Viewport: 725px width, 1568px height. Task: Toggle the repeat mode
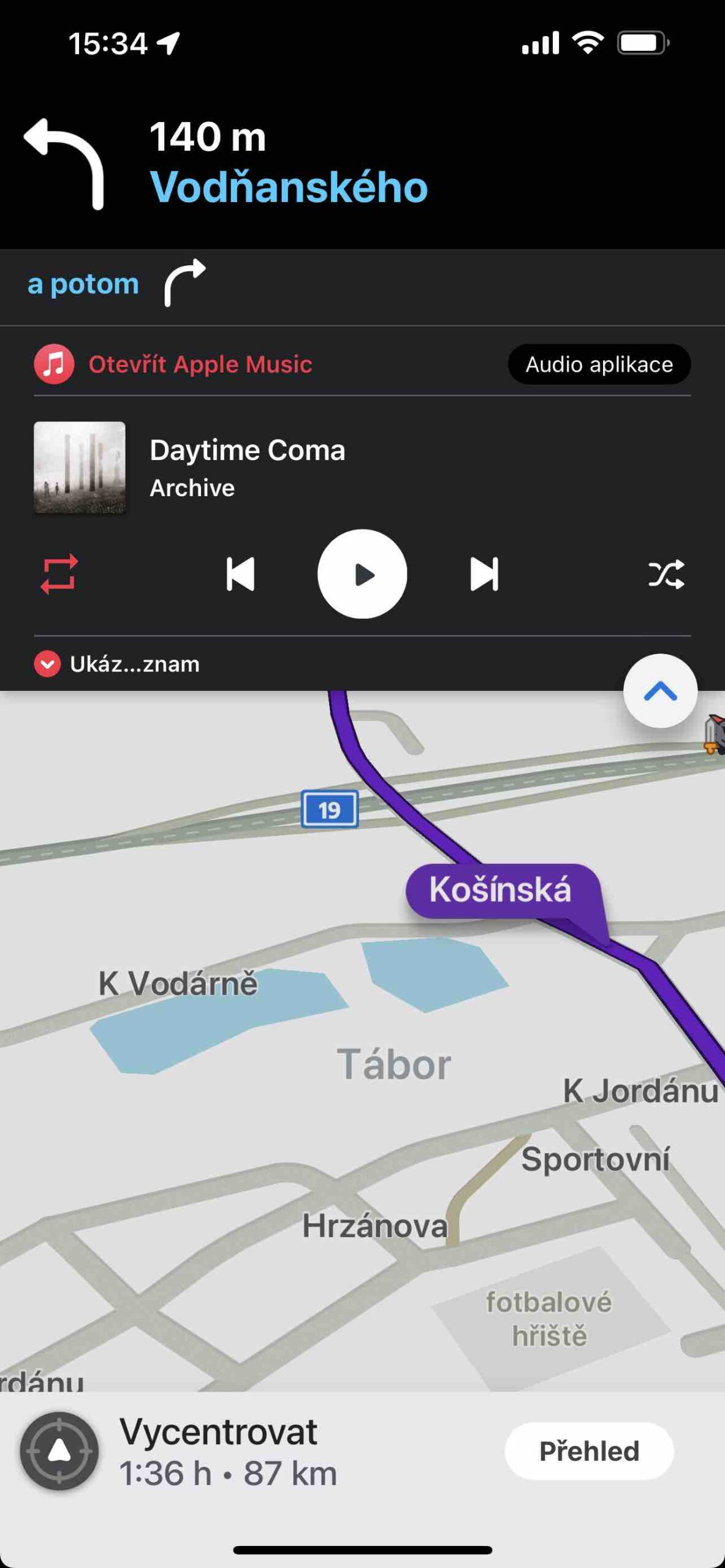[x=59, y=574]
